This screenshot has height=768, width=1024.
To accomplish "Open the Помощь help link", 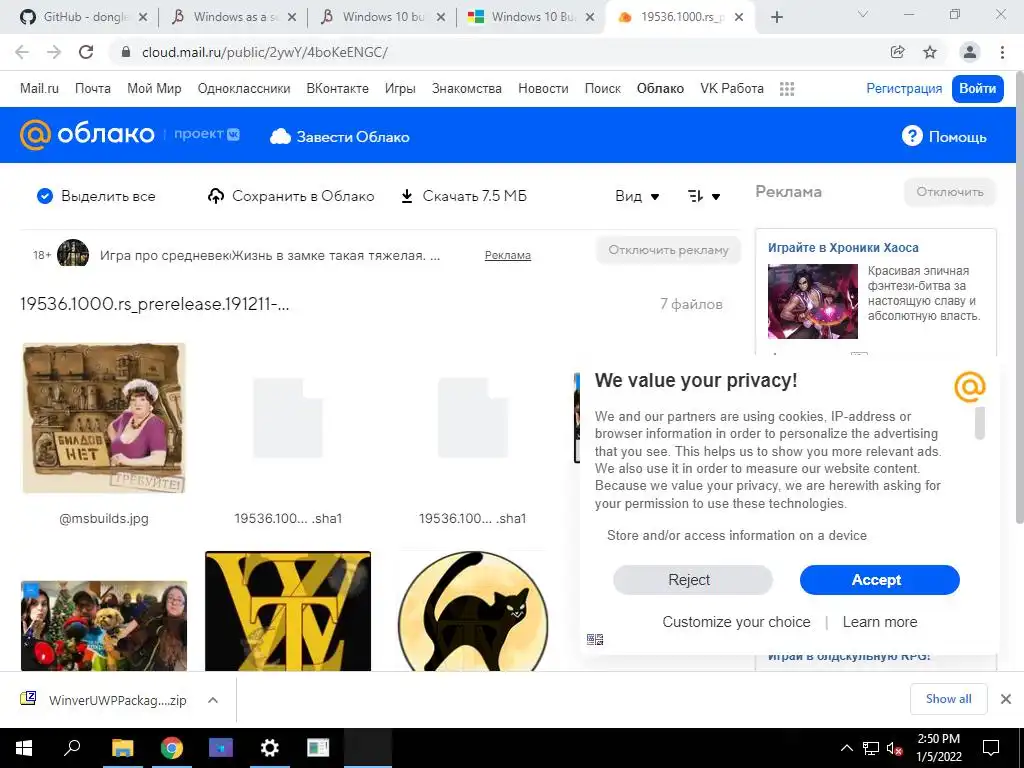I will click(944, 137).
